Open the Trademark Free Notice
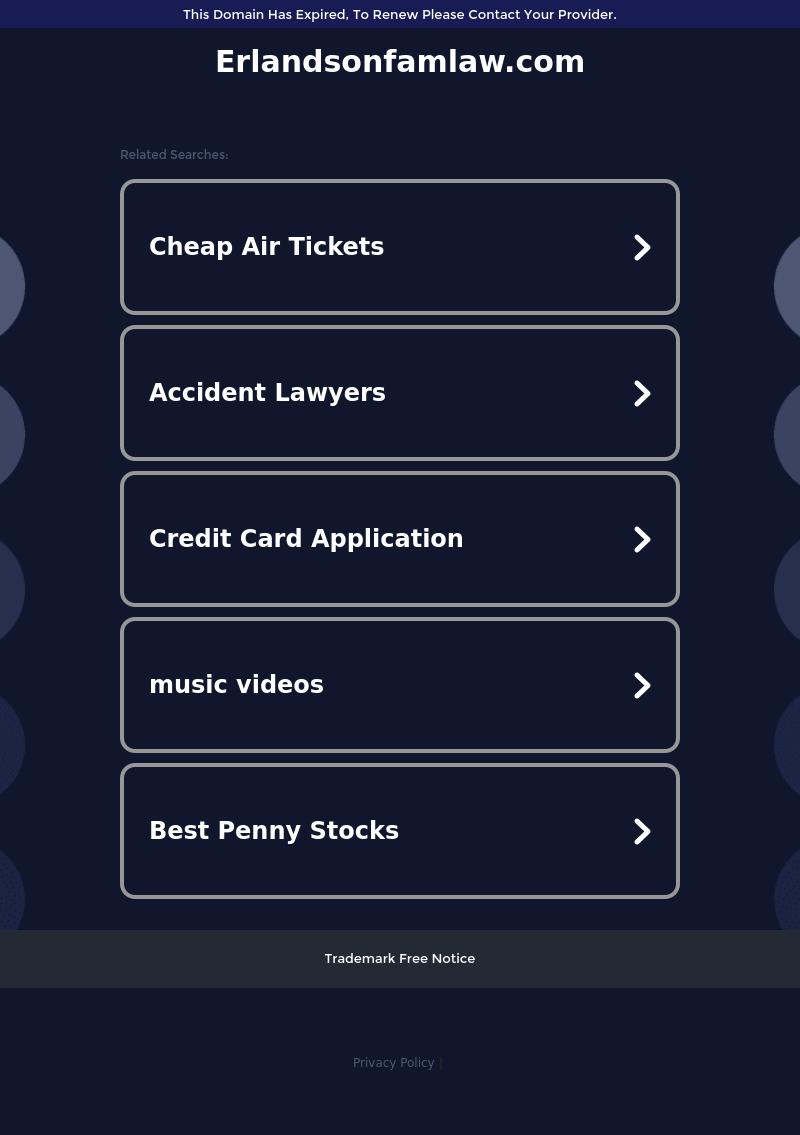 point(399,958)
